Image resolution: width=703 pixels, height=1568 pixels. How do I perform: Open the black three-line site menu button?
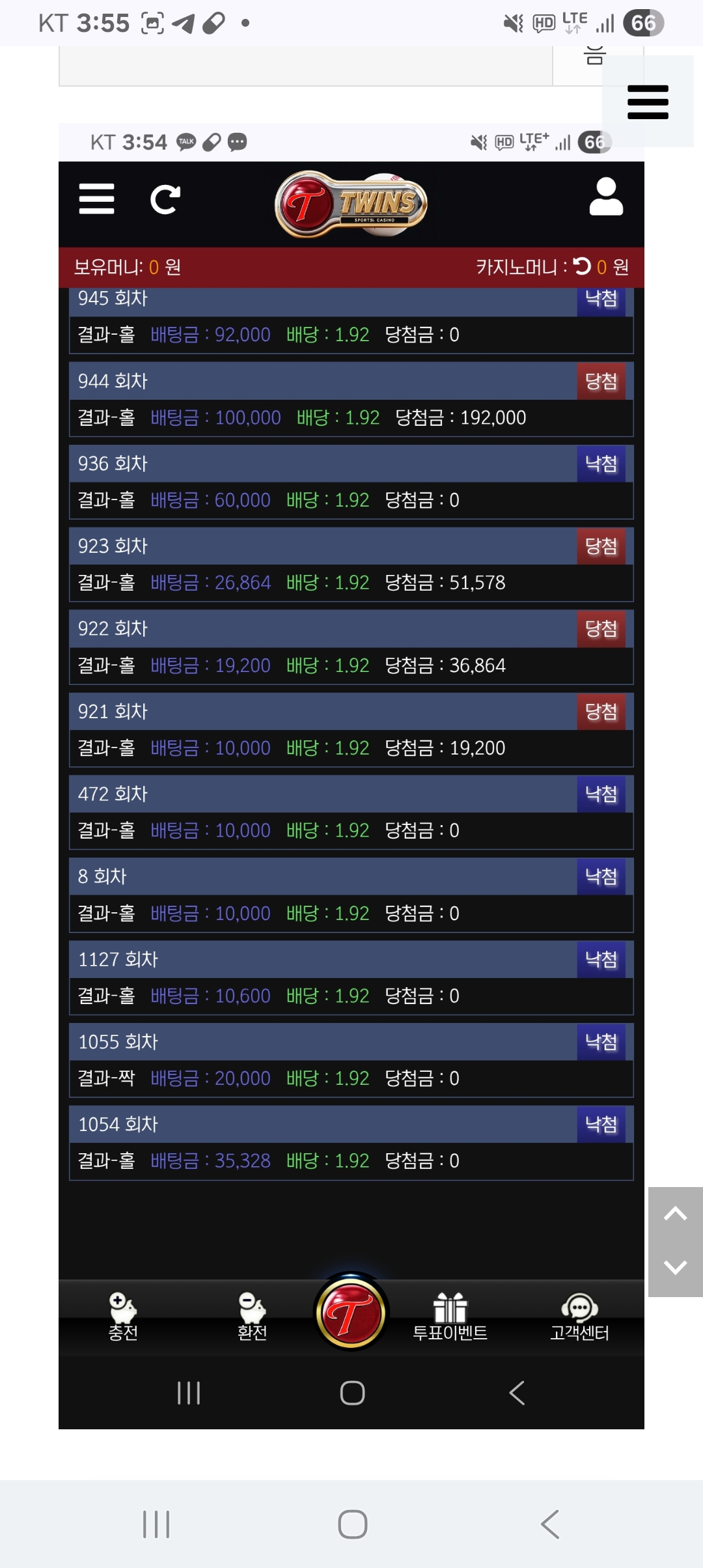tap(648, 102)
